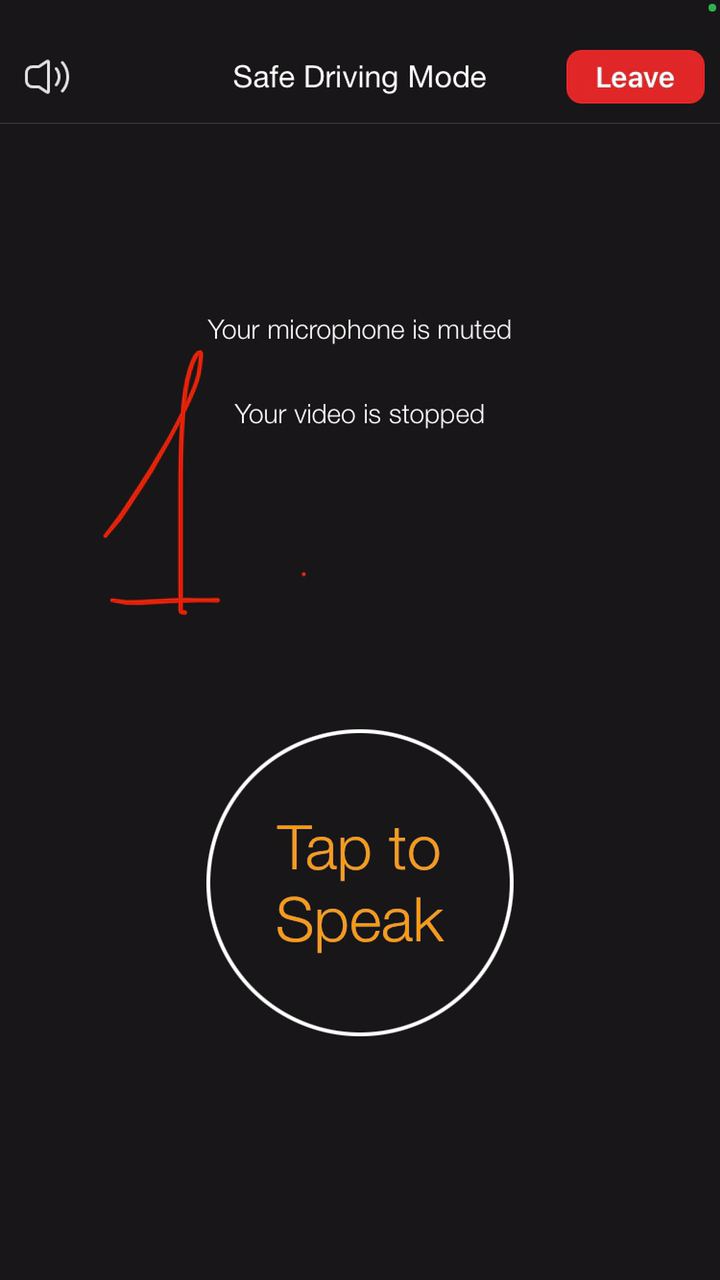Viewport: 720px width, 1280px height.
Task: Tap to Speak to unmute
Action: (x=360, y=883)
